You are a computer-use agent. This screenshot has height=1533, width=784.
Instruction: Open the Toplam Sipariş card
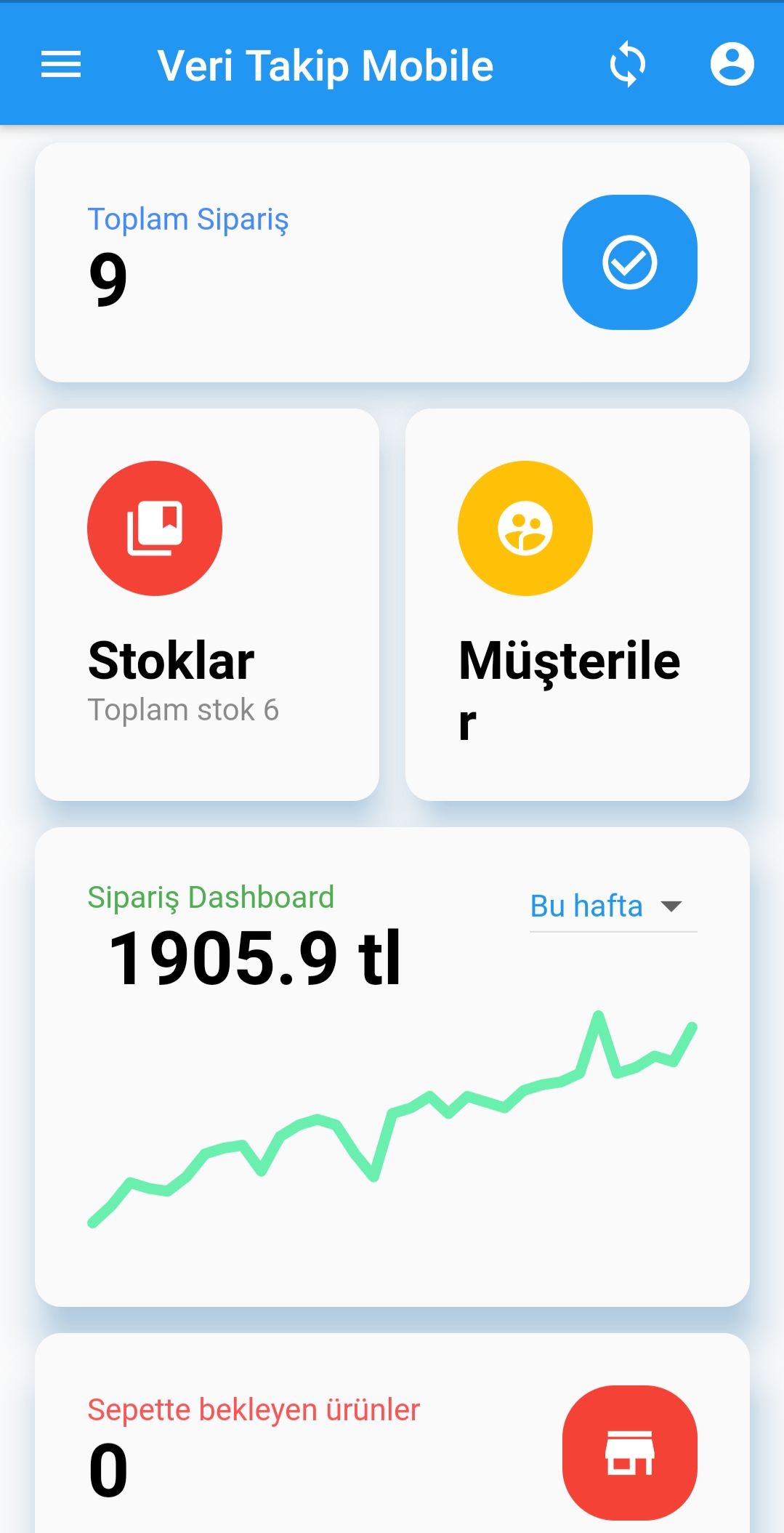[392, 262]
